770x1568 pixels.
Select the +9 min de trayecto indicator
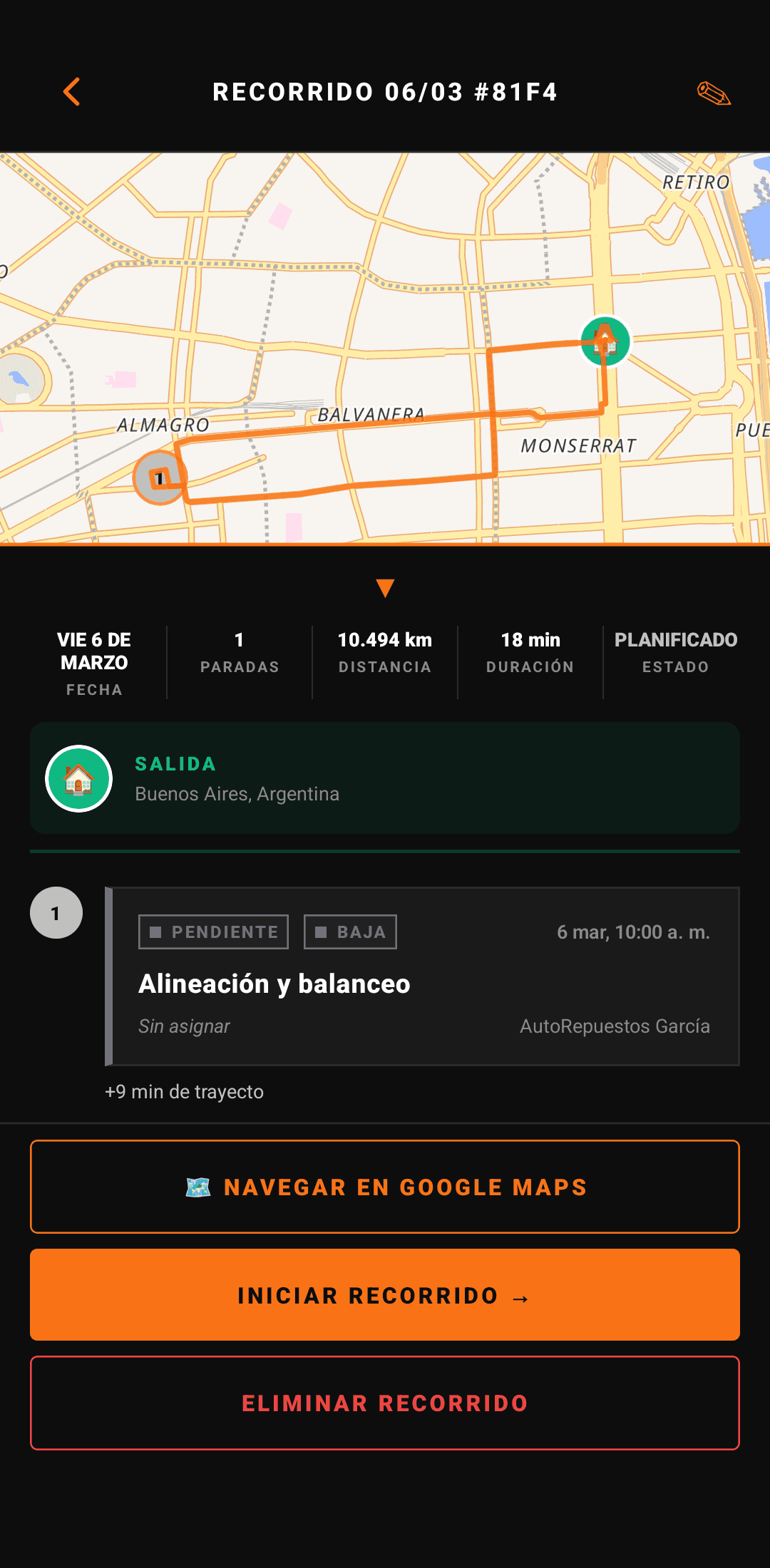click(184, 1092)
